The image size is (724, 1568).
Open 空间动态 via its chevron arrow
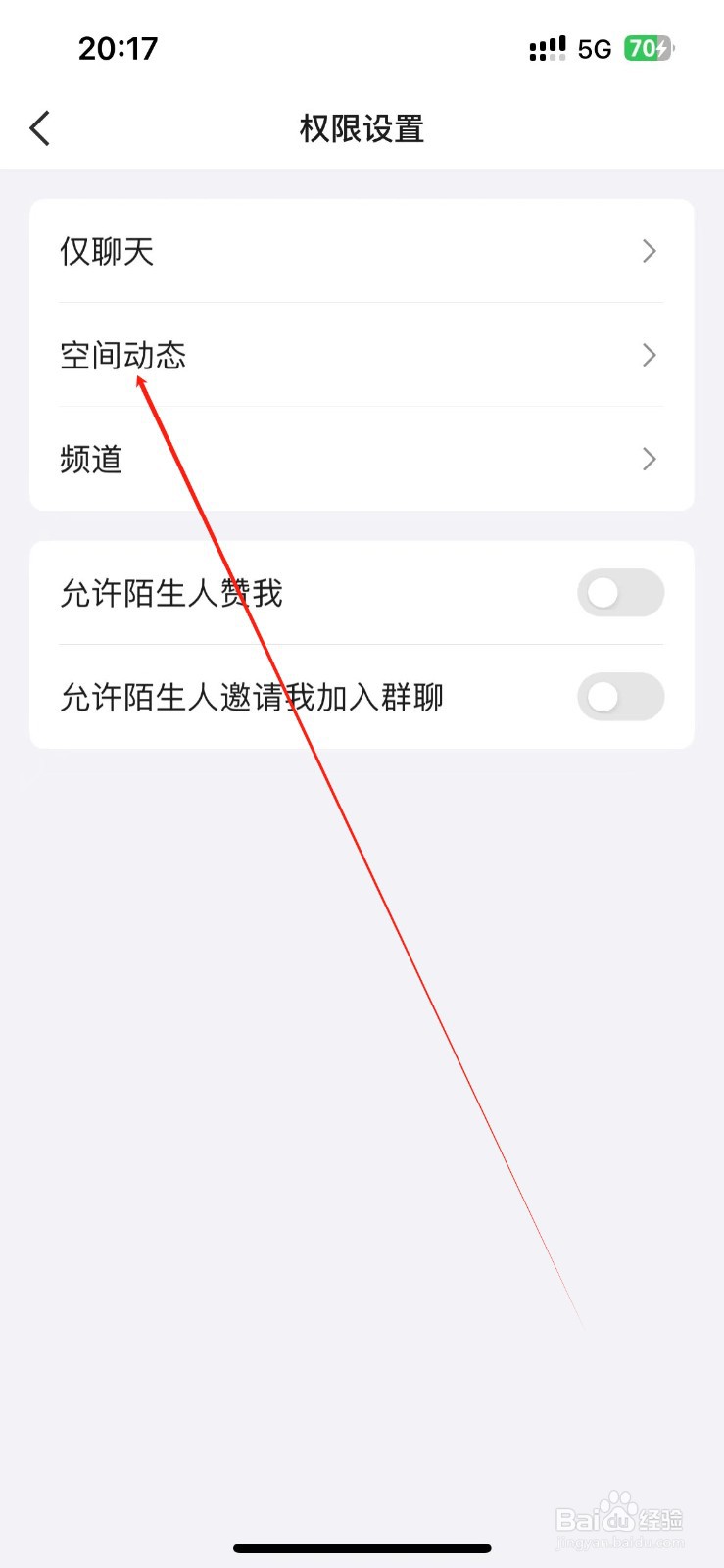648,356
